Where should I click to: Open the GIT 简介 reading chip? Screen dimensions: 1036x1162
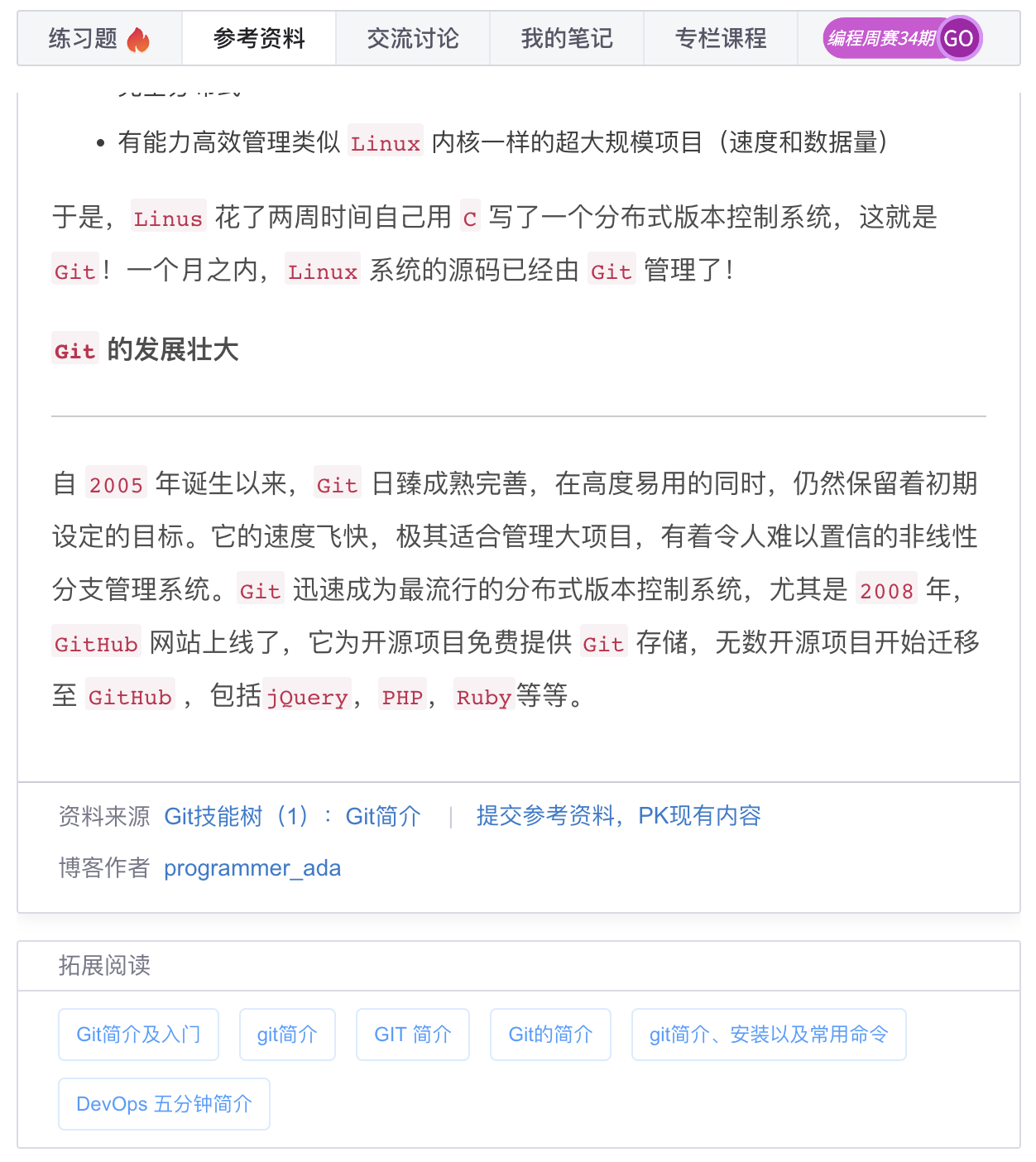point(413,1035)
